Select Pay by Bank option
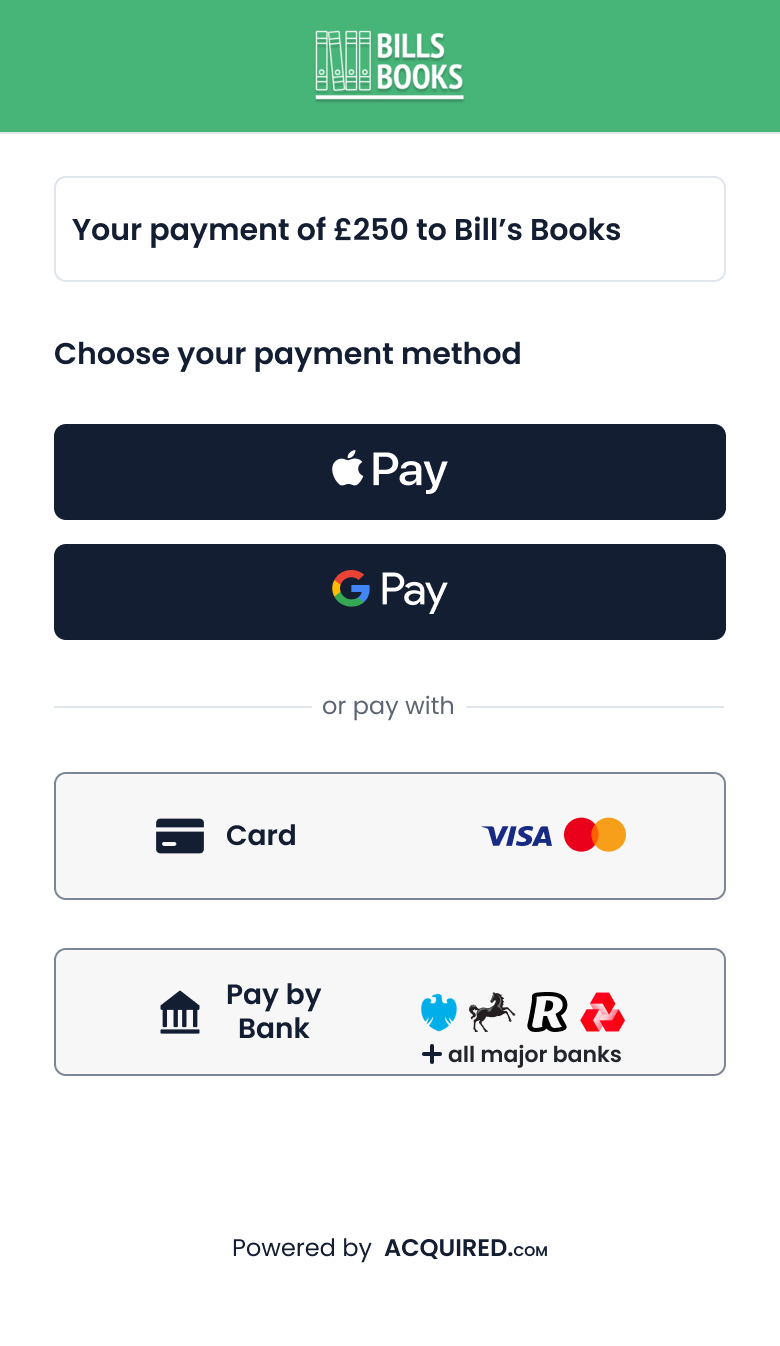 389,1012
